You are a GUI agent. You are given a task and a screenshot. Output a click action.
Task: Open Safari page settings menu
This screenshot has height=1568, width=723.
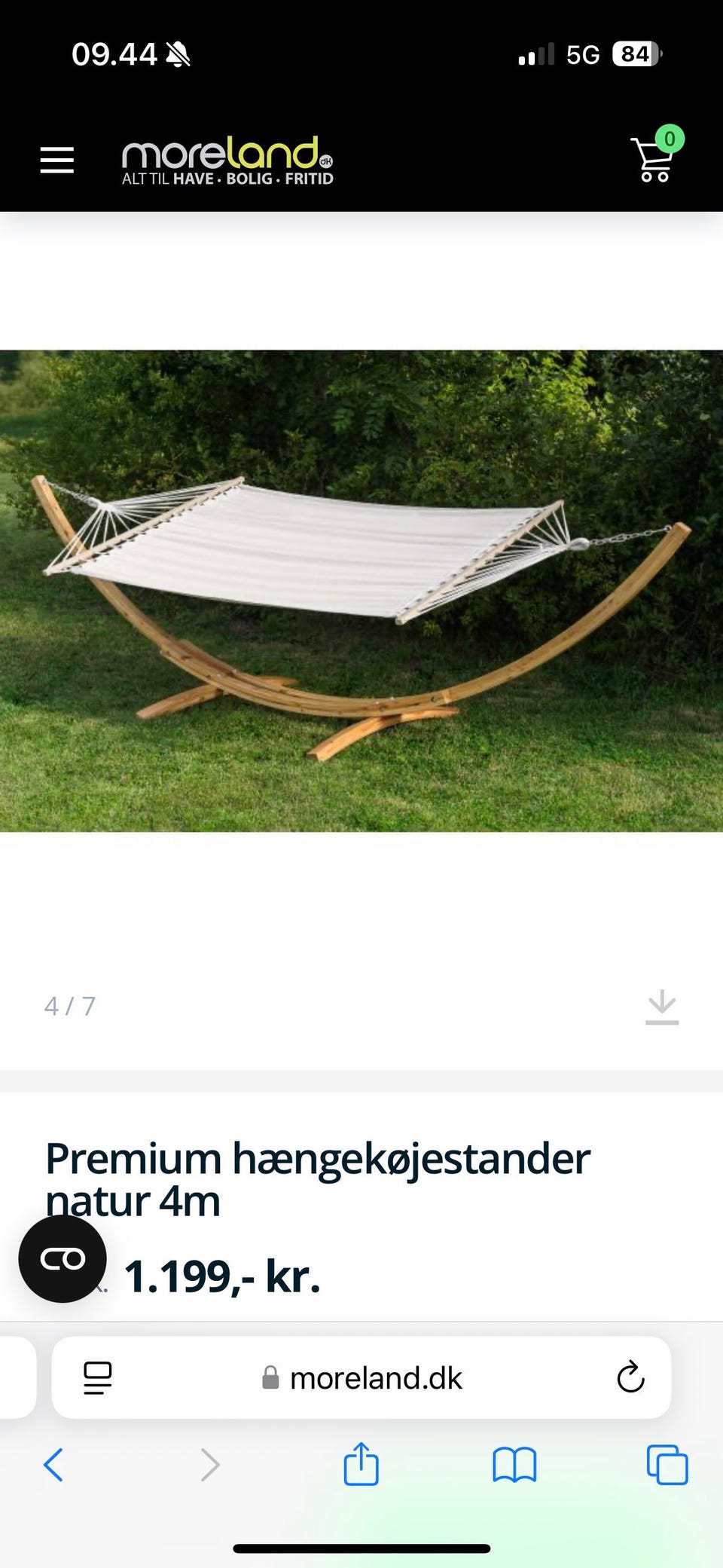point(98,1378)
